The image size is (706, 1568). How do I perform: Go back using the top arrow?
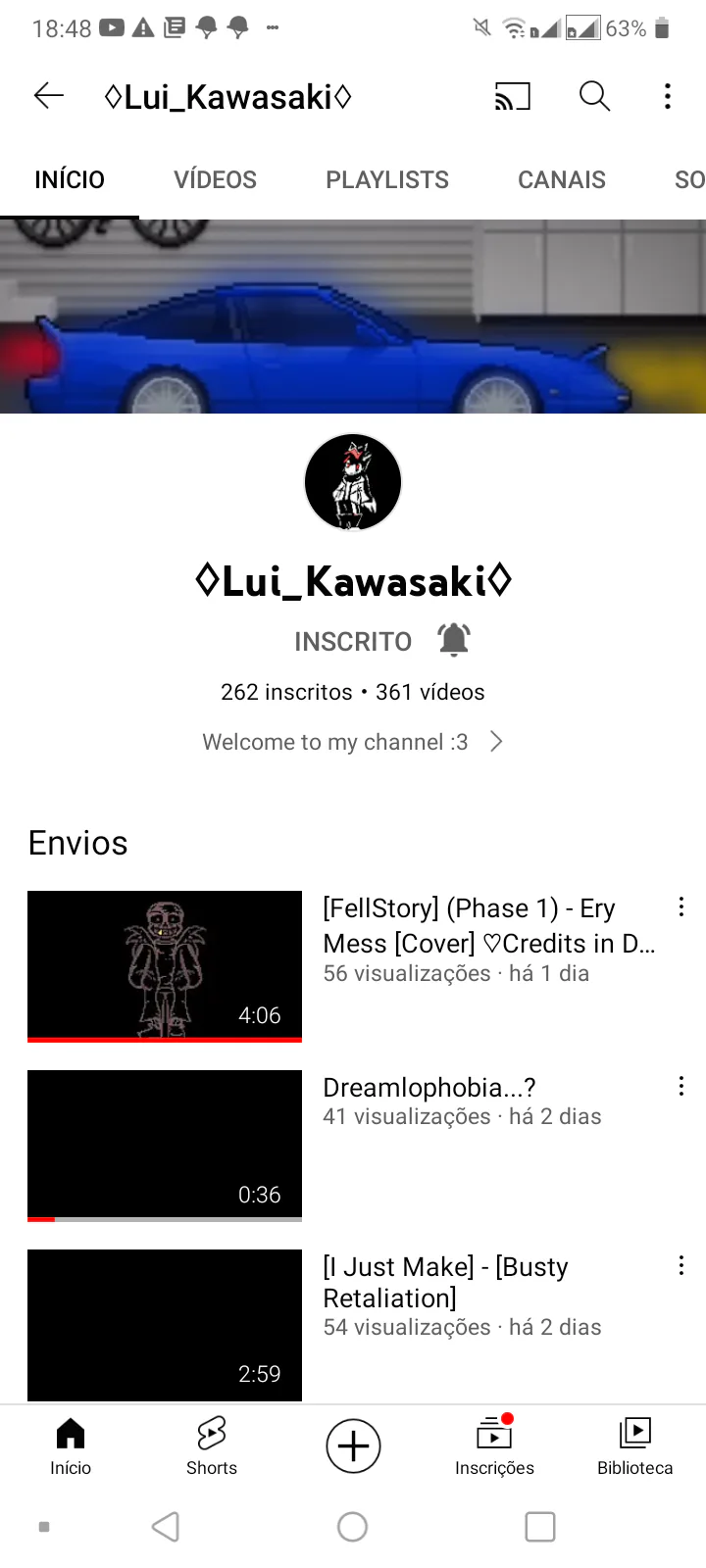pos(48,96)
